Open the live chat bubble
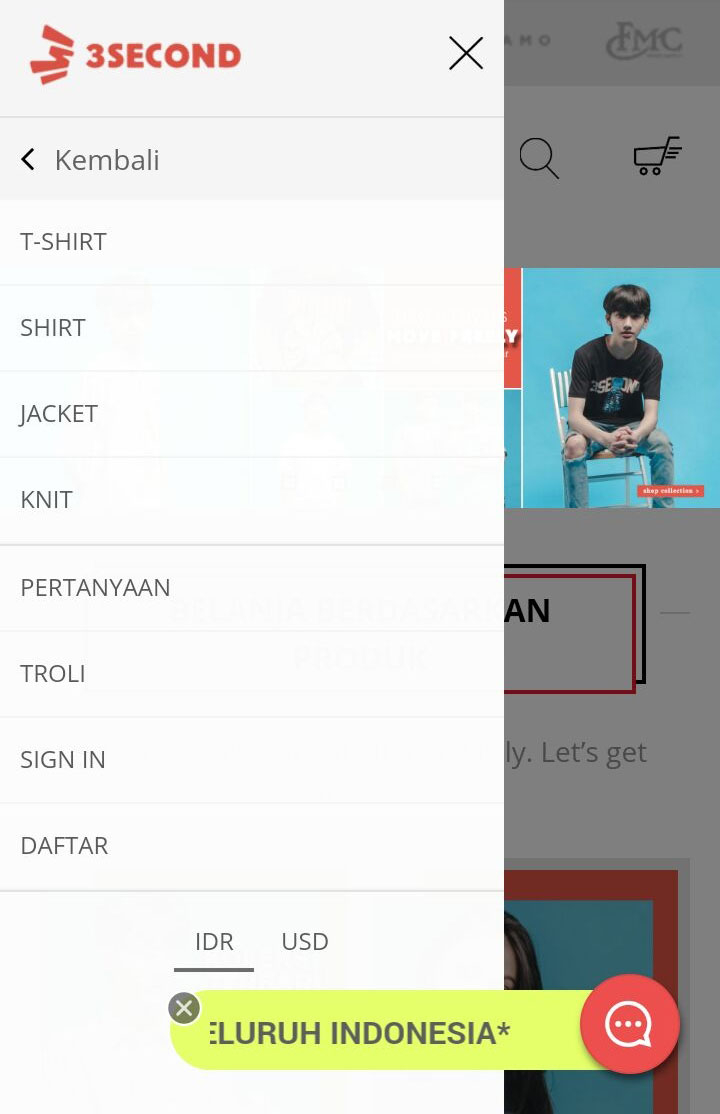 tap(630, 1024)
